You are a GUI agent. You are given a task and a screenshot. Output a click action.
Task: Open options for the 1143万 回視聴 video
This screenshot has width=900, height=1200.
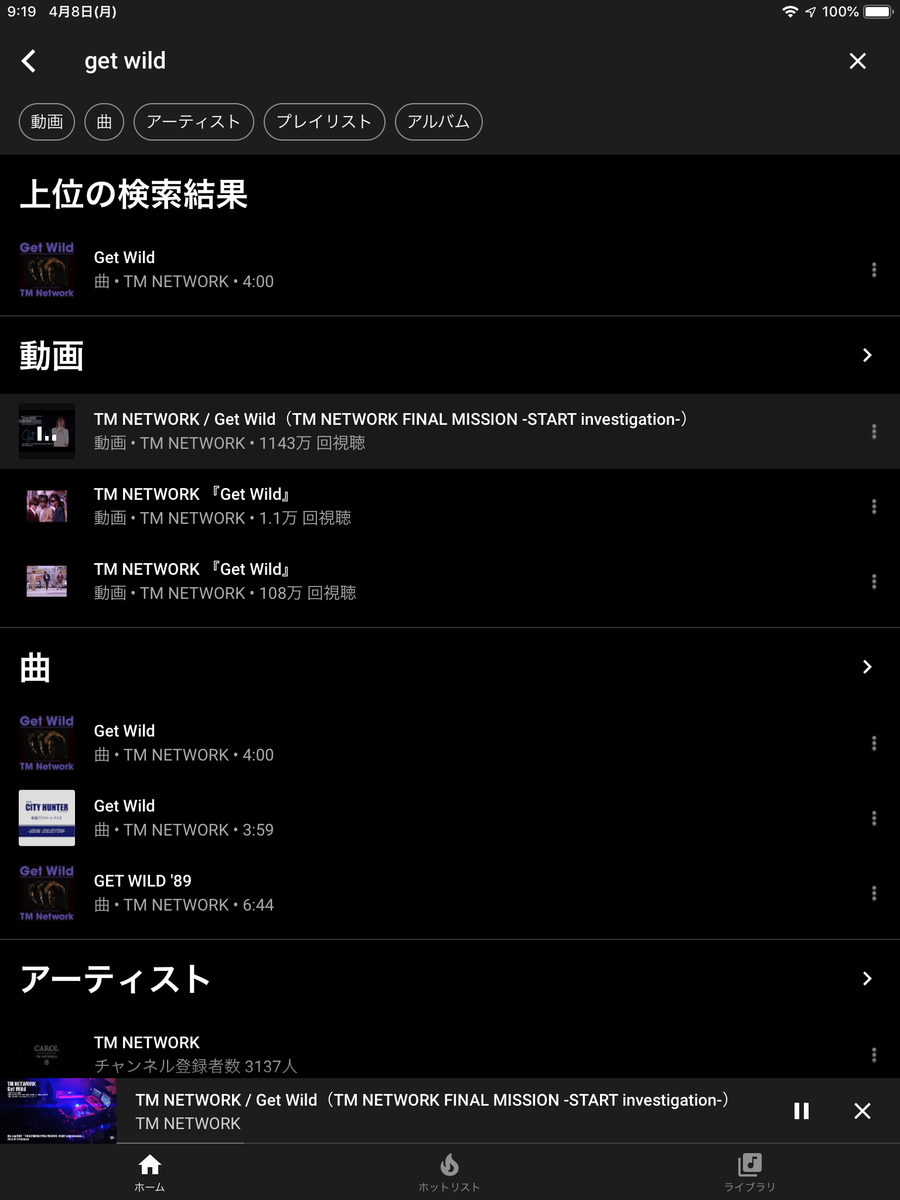(x=873, y=431)
